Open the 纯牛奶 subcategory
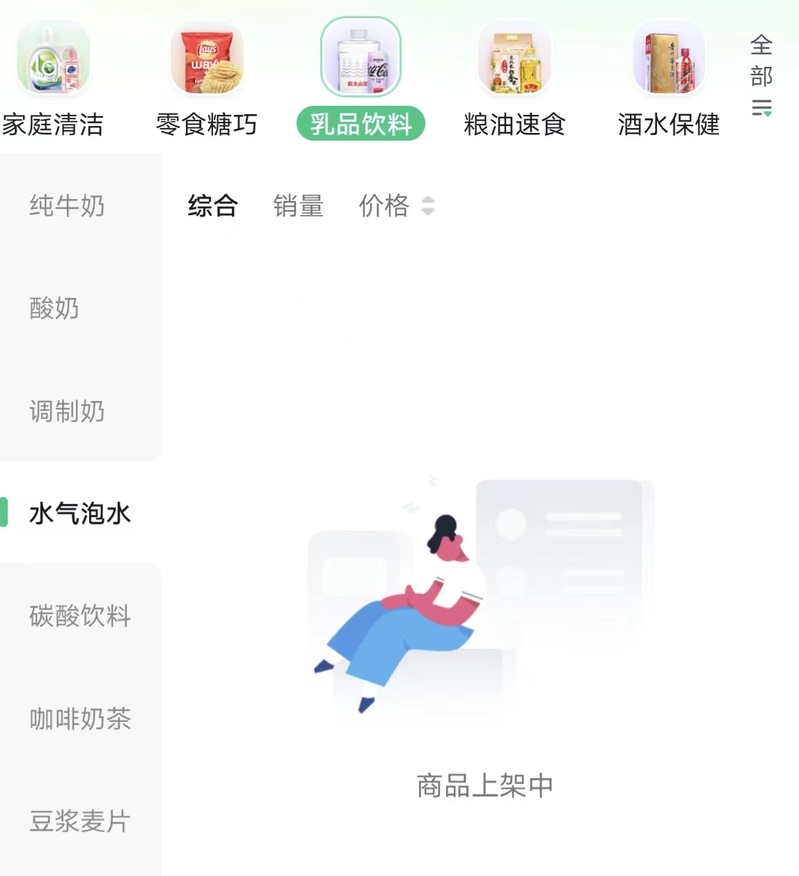Screen dimensions: 799x876 pos(67,206)
